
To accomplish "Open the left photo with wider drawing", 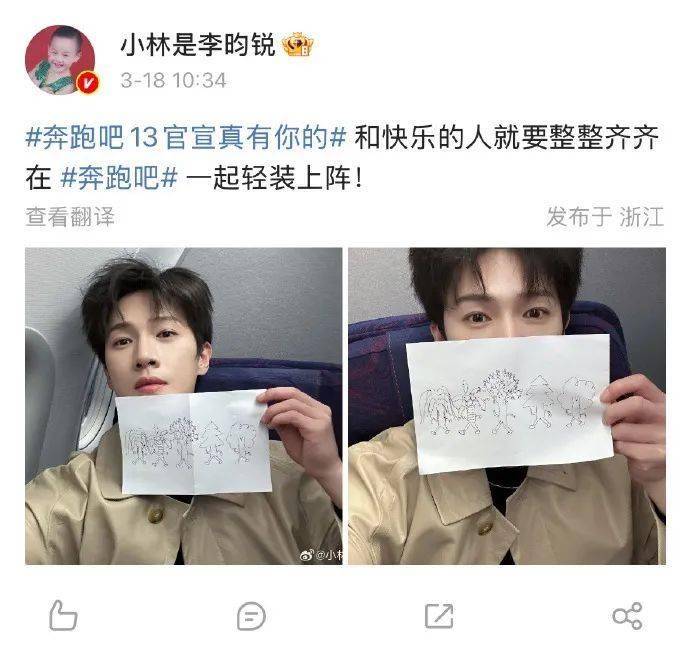I will coord(183,406).
